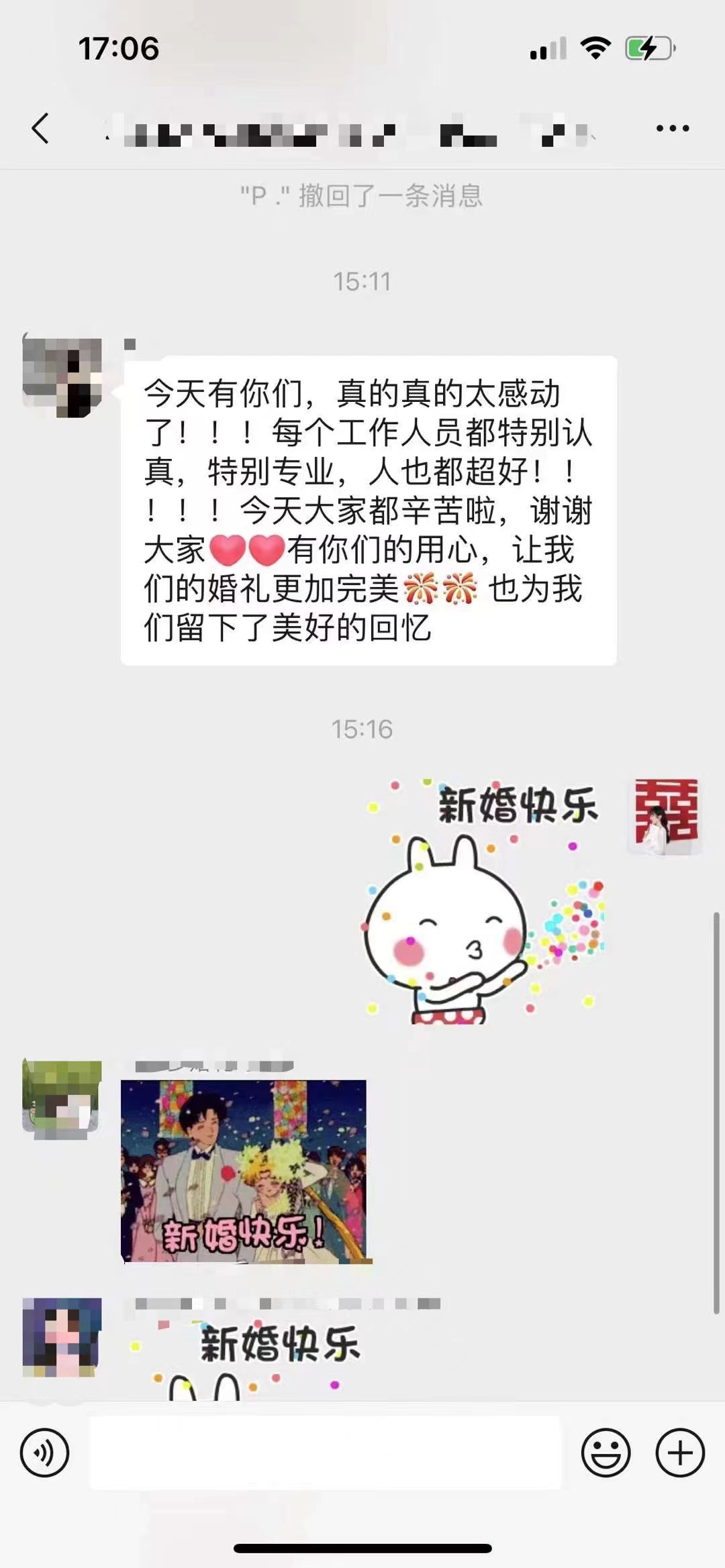Screen dimensions: 725x1568
Task: Switch to voice message input
Action: (44, 1453)
